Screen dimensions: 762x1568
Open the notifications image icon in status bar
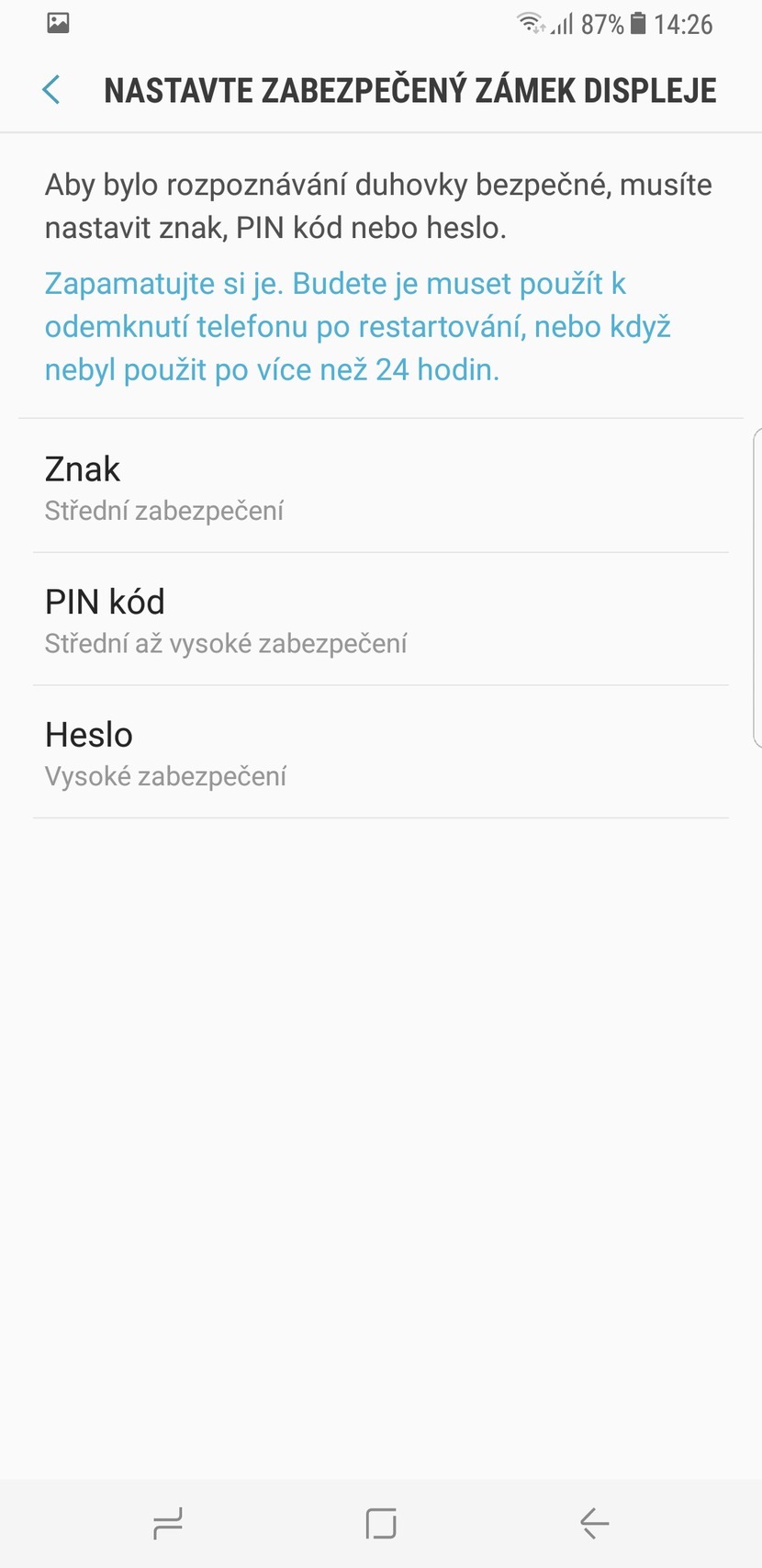point(57,24)
